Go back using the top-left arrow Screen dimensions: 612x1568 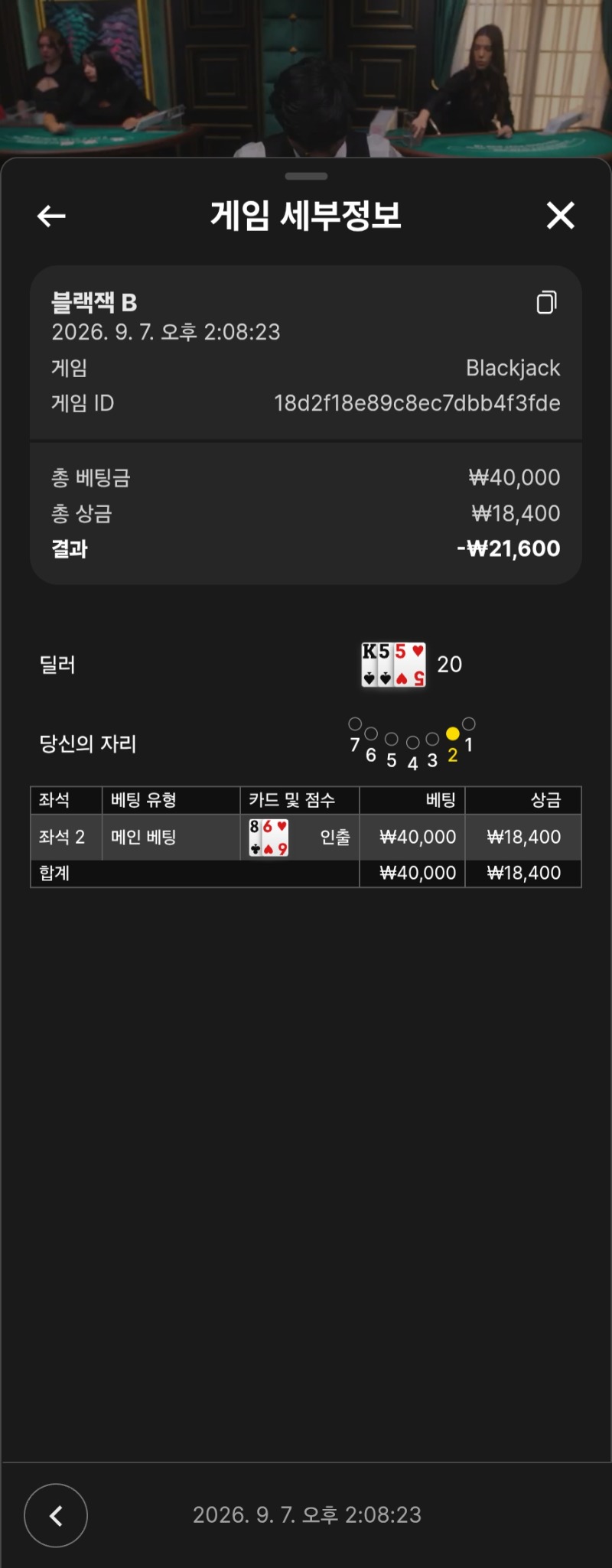(51, 216)
